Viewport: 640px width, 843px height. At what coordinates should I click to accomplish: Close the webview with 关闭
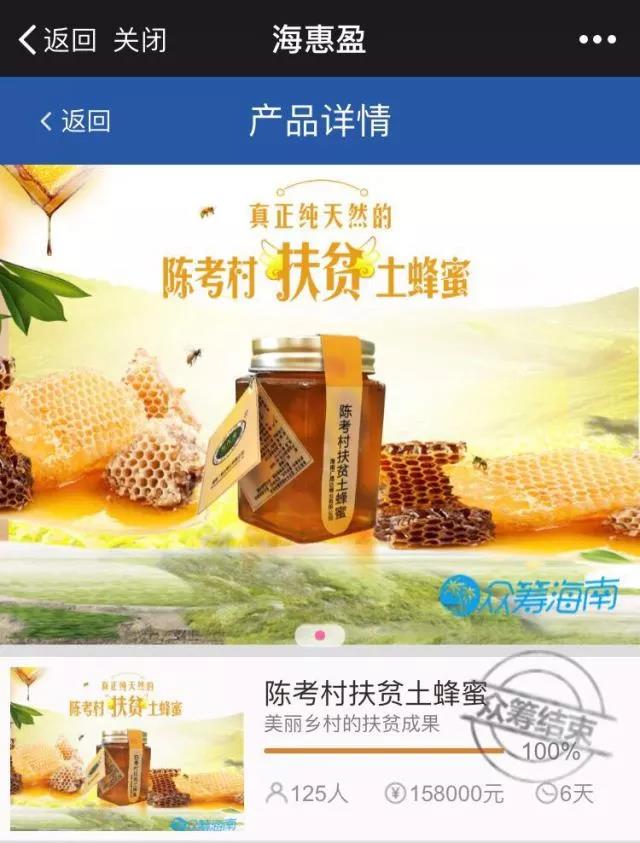coord(140,40)
